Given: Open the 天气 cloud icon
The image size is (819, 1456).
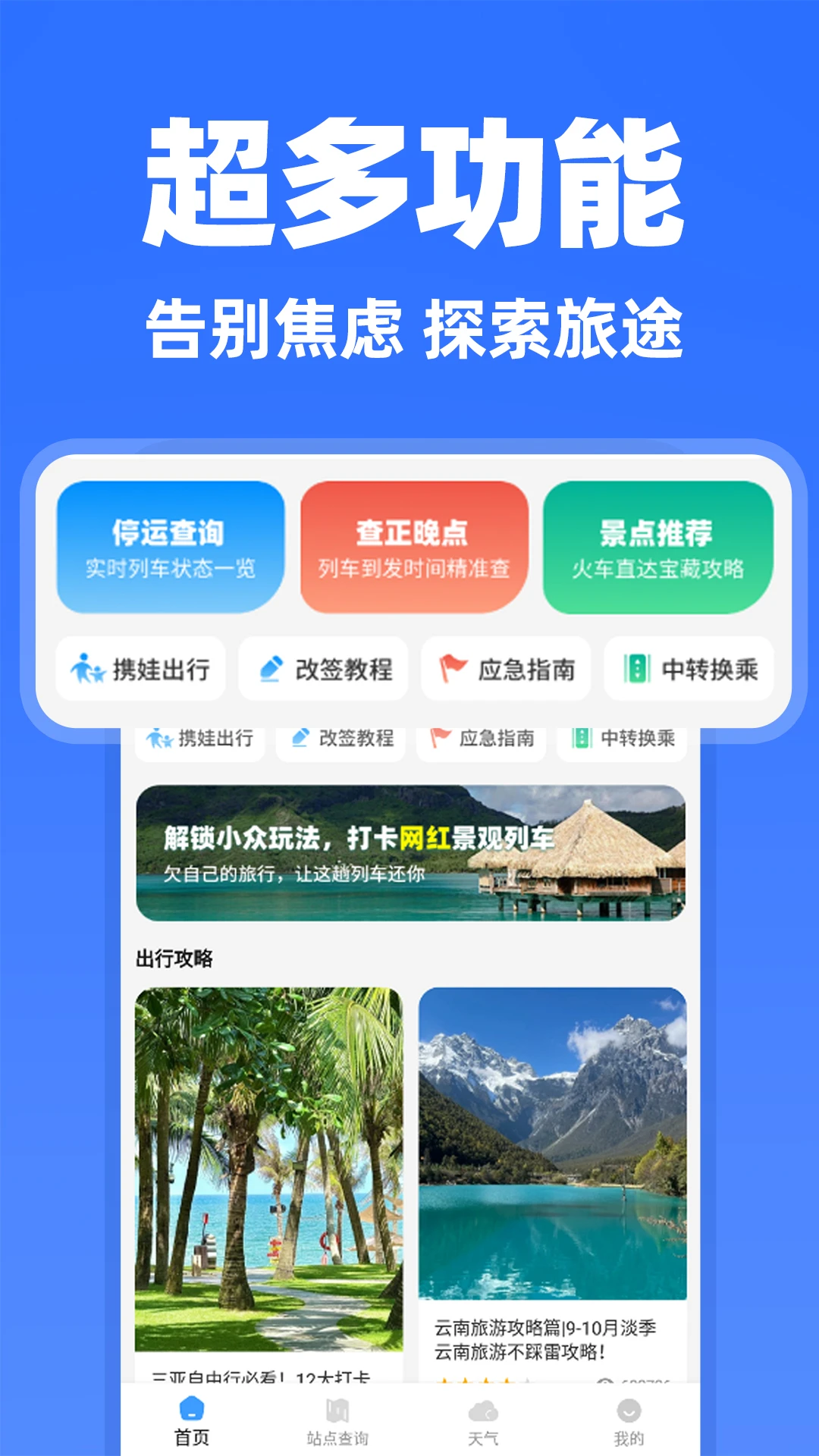Looking at the screenshot, I should [x=483, y=1407].
